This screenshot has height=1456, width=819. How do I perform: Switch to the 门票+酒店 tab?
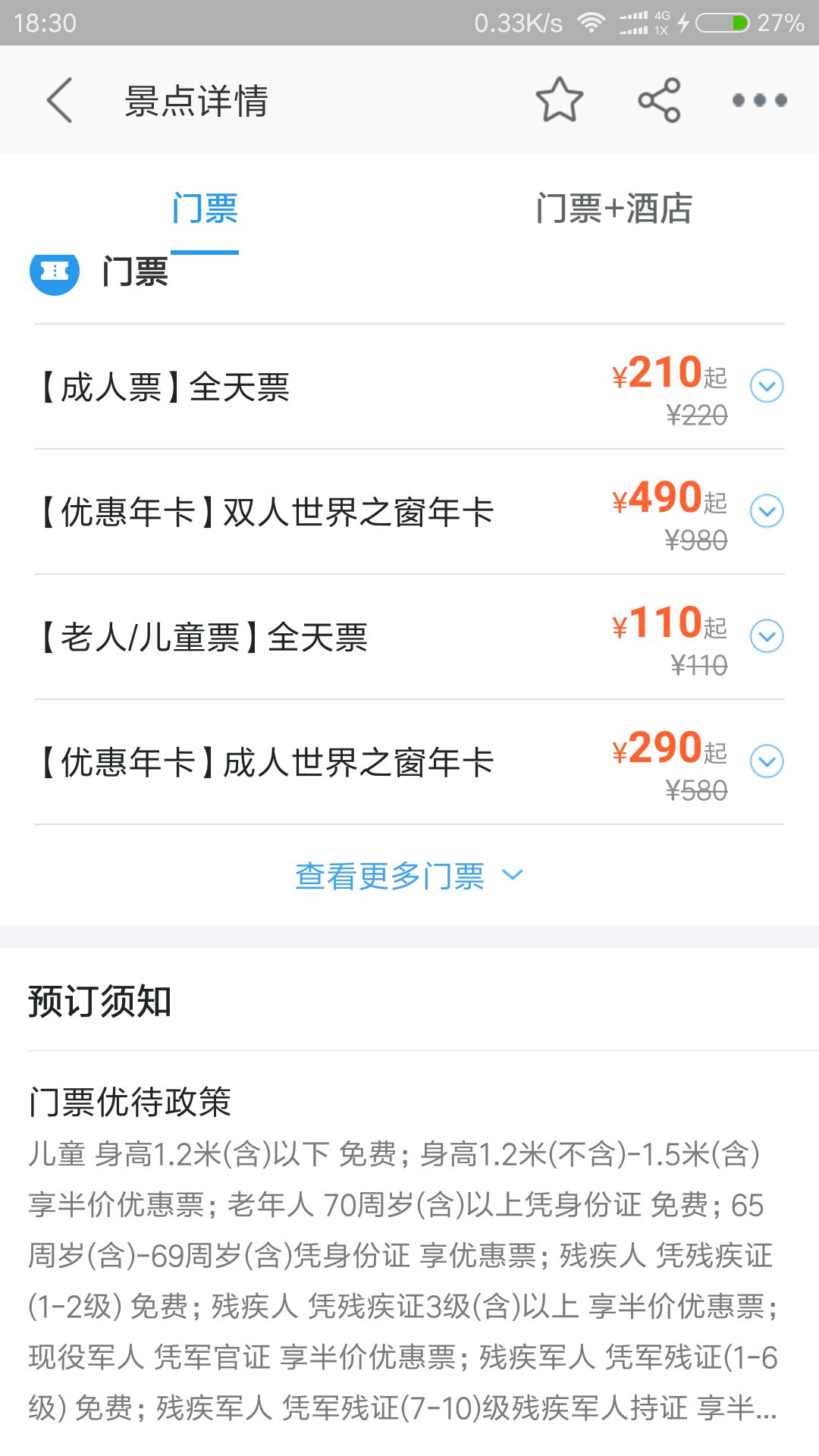613,208
